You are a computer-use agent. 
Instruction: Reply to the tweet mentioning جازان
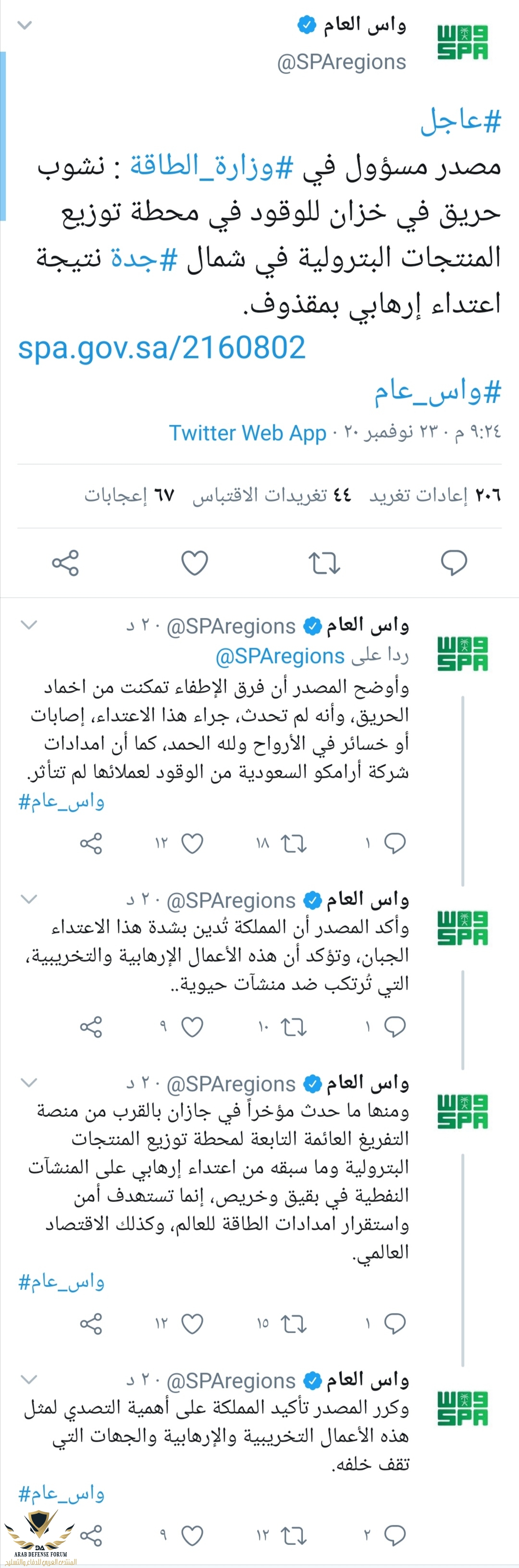point(395,1323)
